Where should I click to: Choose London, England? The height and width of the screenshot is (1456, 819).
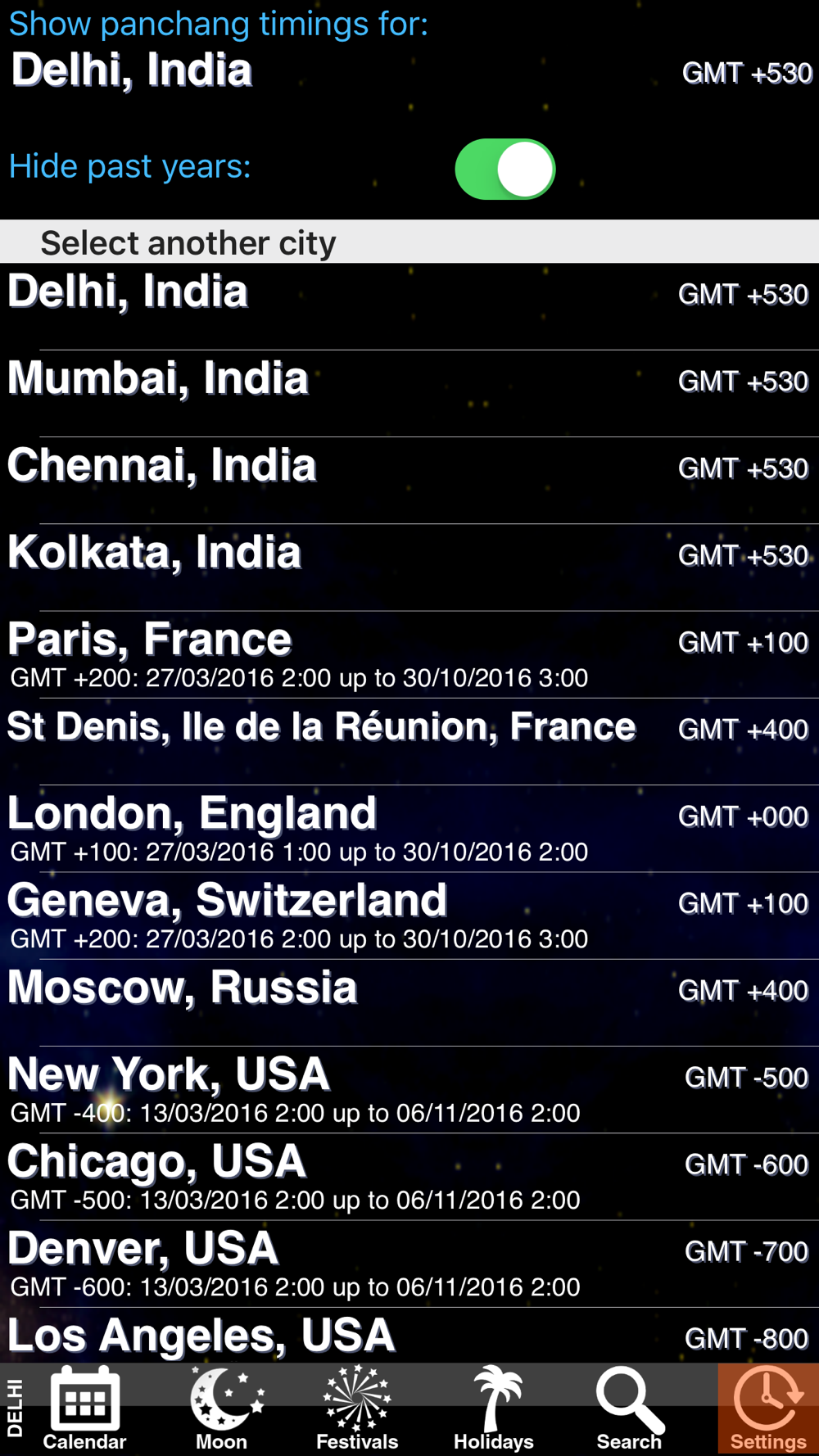click(x=409, y=828)
